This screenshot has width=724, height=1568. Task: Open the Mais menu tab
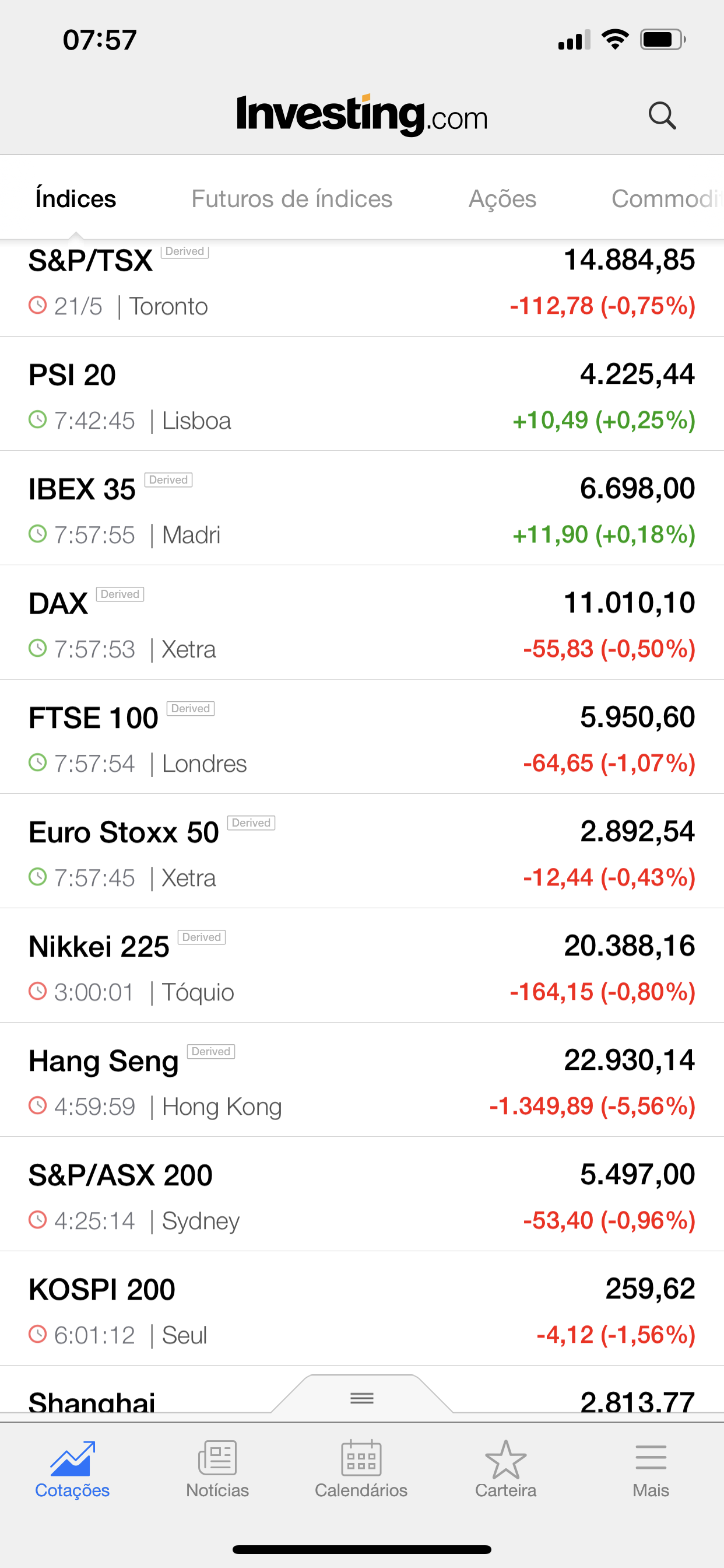[x=651, y=1469]
